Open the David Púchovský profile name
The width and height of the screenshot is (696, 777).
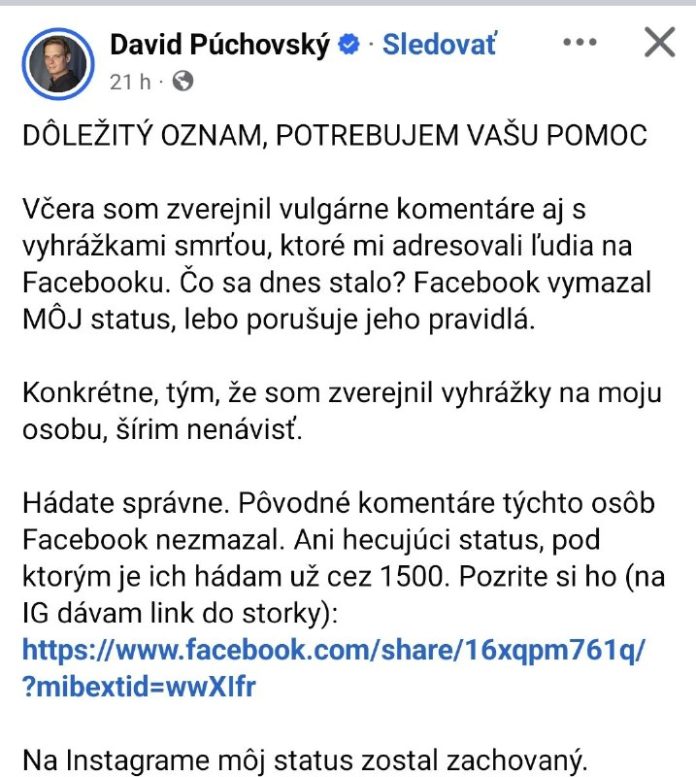219,45
